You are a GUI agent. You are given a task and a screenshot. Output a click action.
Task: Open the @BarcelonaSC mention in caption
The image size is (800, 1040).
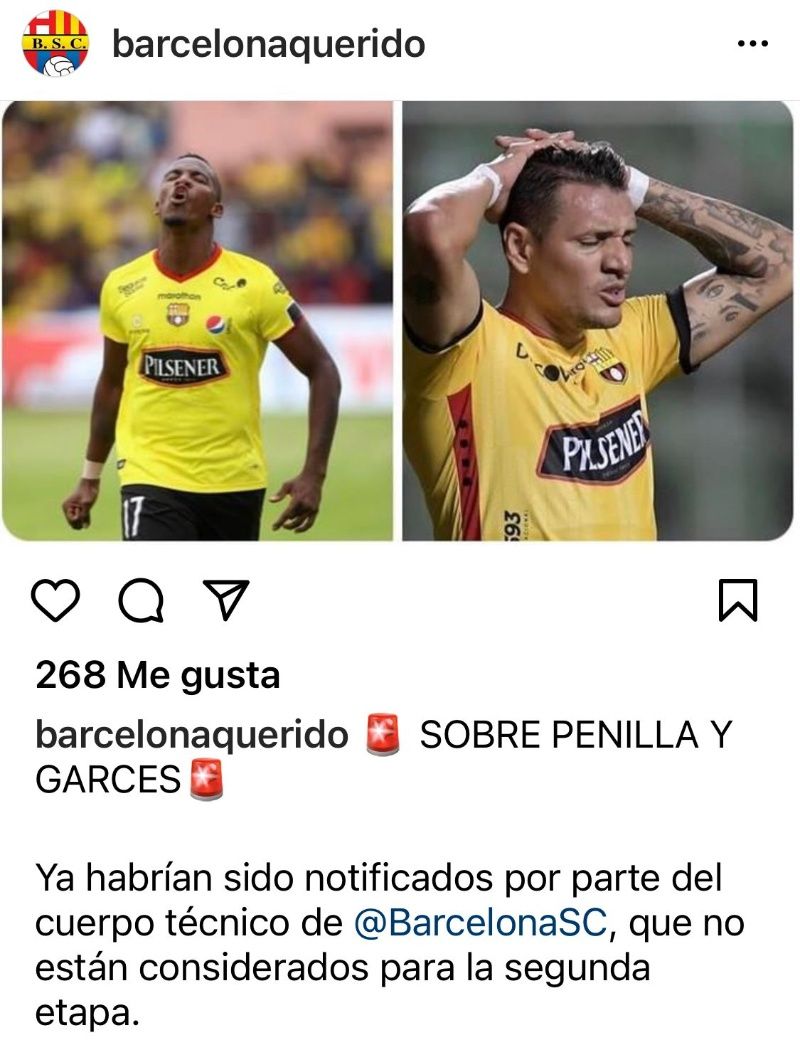click(x=480, y=921)
